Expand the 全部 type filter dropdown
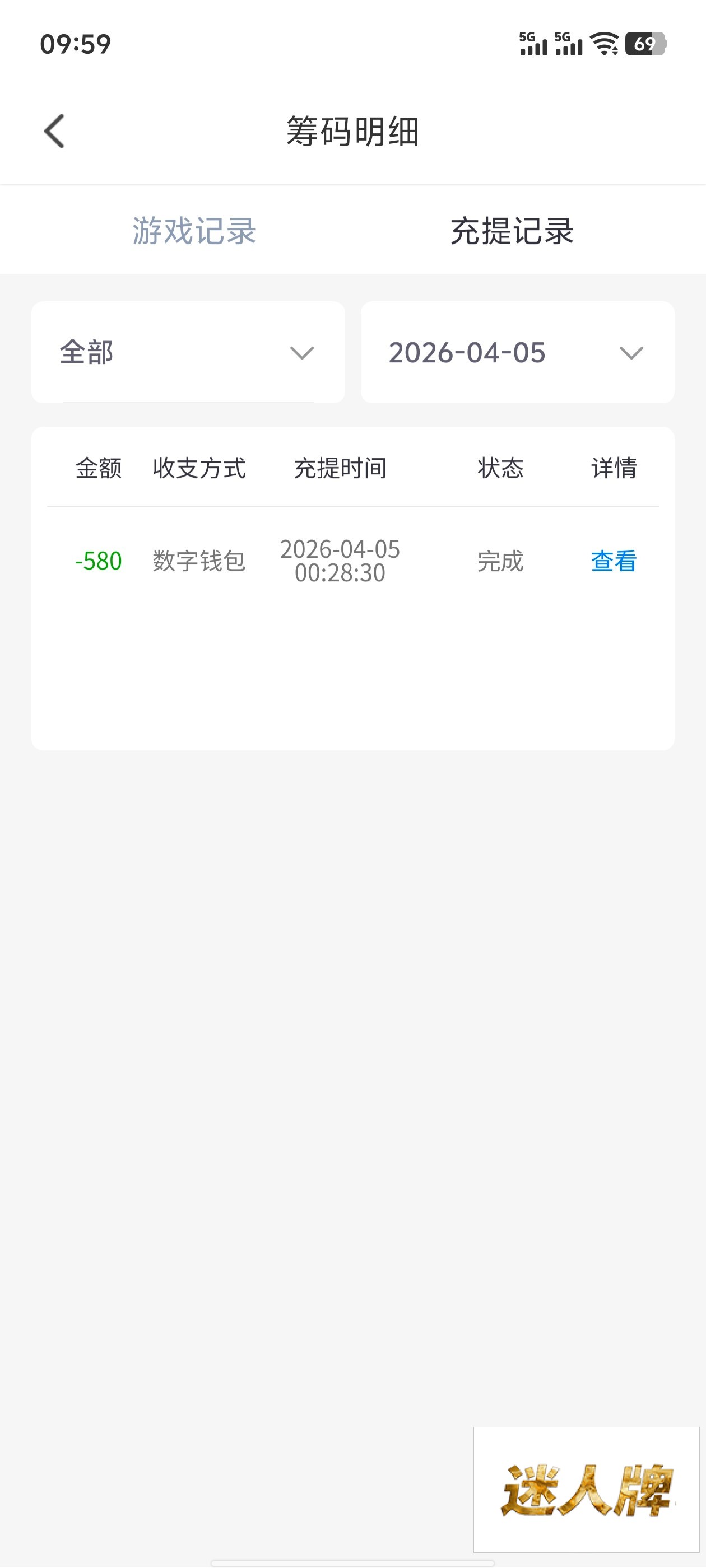This screenshot has width=706, height=1568. coord(188,352)
